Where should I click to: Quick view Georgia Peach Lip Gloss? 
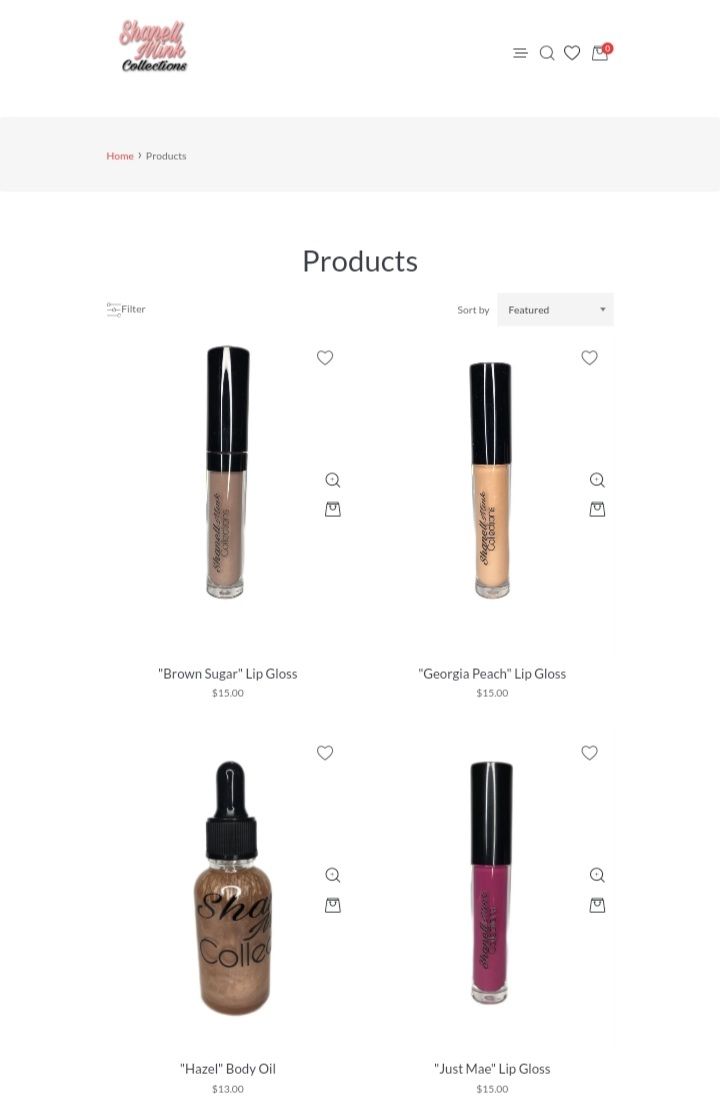[597, 480]
